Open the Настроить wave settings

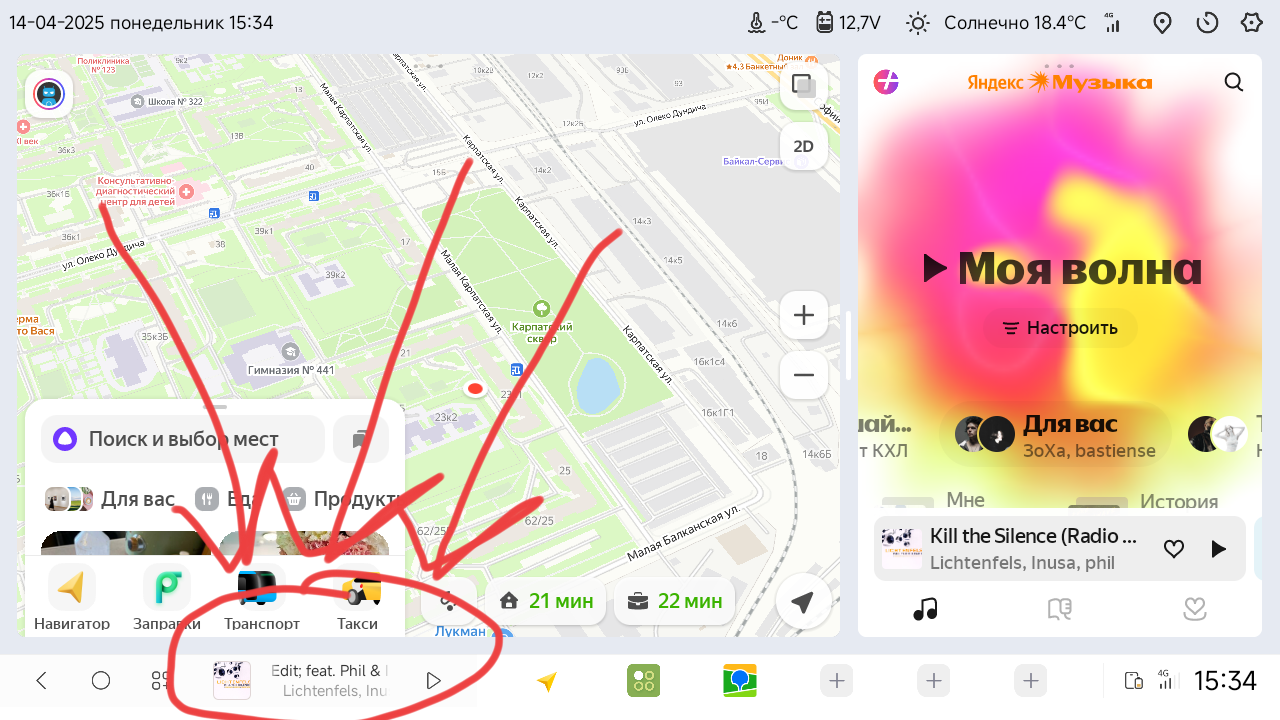pyautogui.click(x=1060, y=328)
